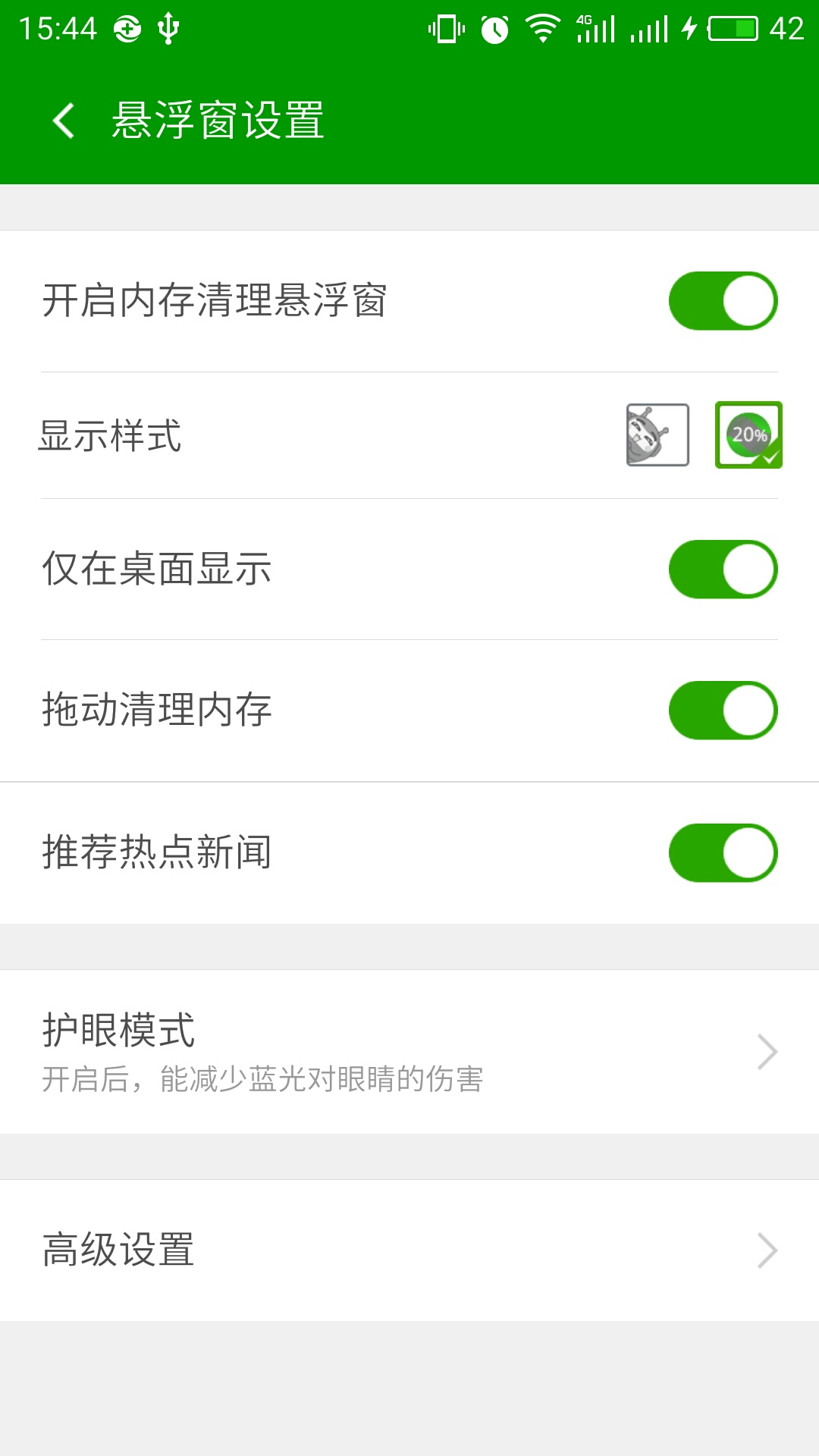The width and height of the screenshot is (819, 1456).
Task: Select the cartoon mascot display style
Action: tap(657, 435)
